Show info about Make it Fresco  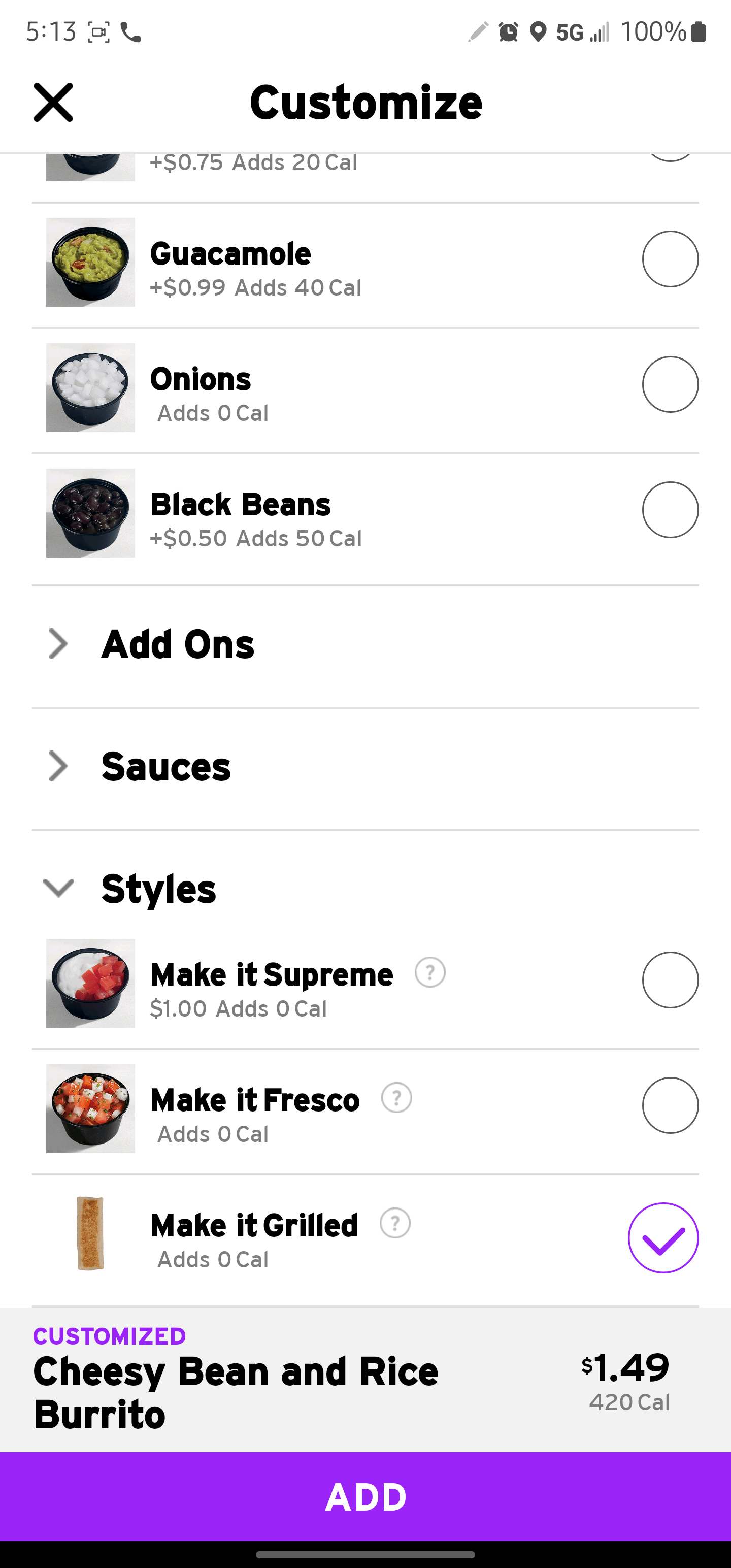point(396,1098)
